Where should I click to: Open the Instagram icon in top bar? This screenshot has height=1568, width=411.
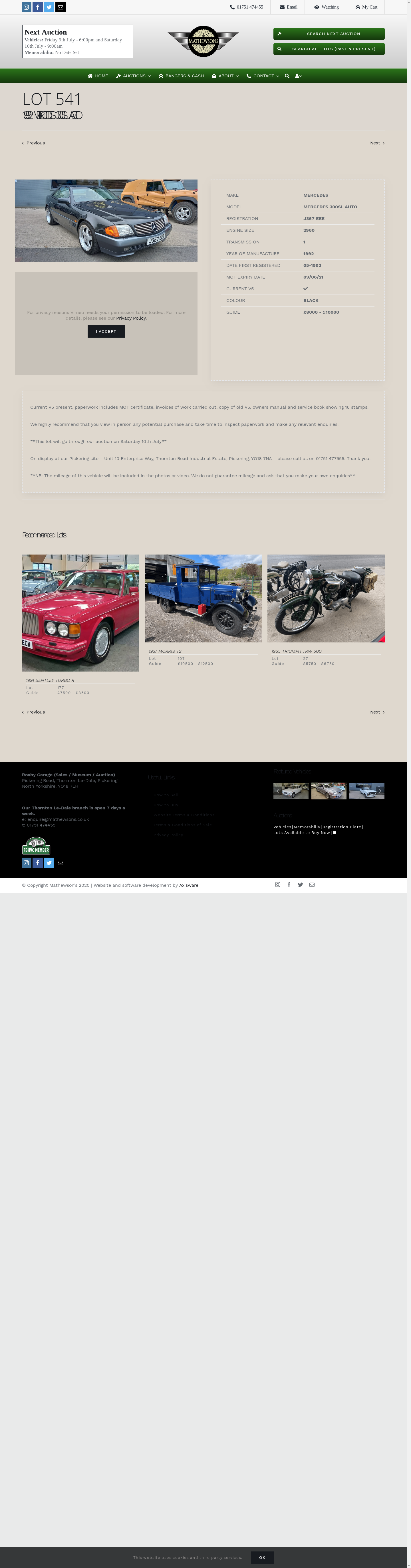click(26, 7)
